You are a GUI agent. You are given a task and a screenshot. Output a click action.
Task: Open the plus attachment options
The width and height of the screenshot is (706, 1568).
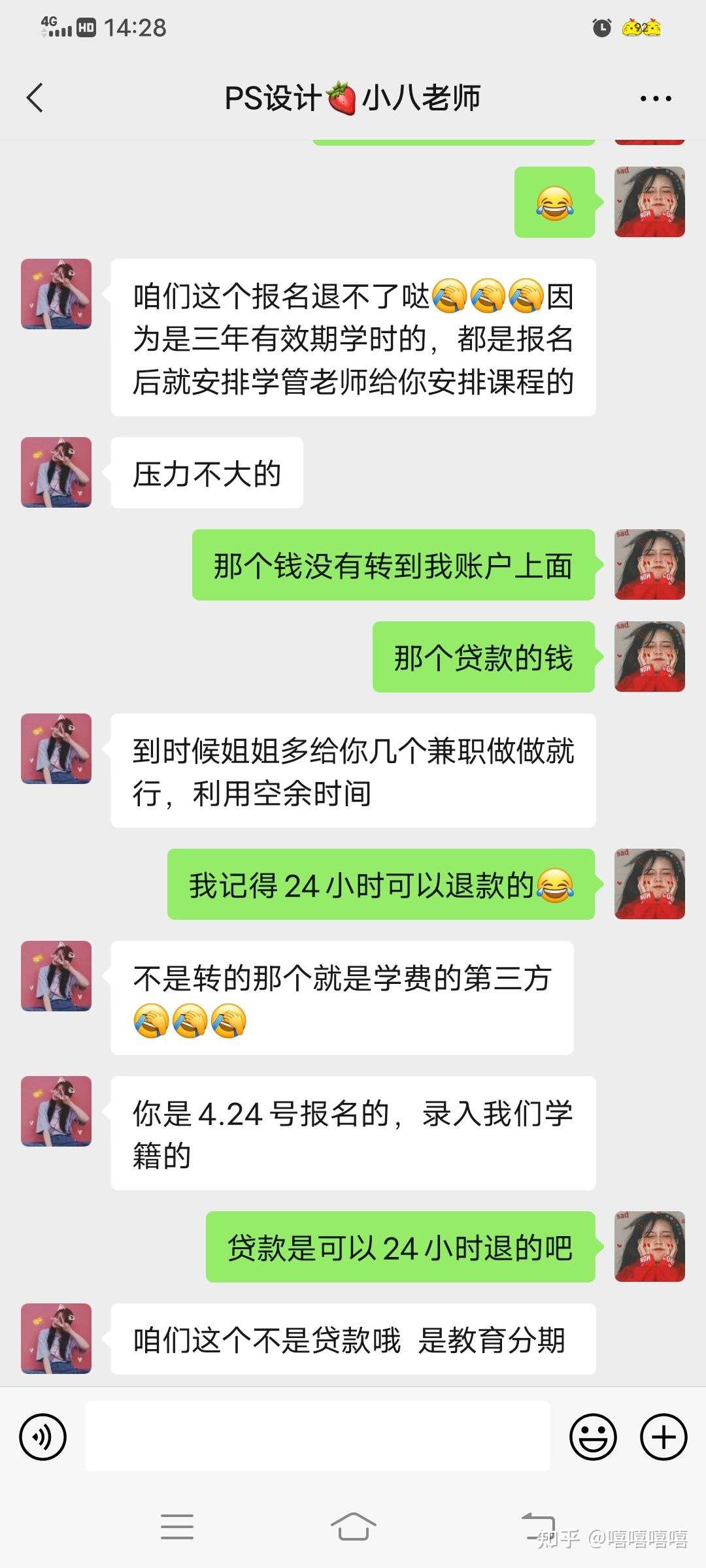pyautogui.click(x=663, y=1437)
